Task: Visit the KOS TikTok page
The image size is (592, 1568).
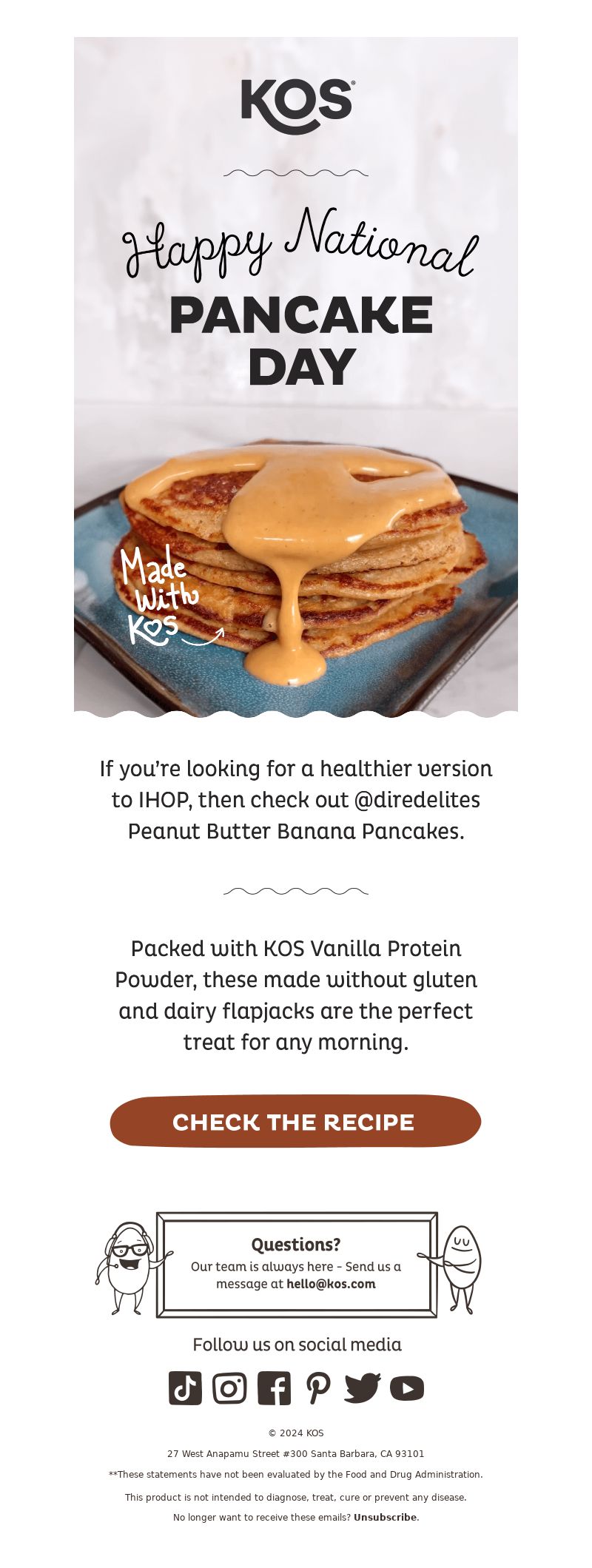Action: click(x=185, y=1388)
